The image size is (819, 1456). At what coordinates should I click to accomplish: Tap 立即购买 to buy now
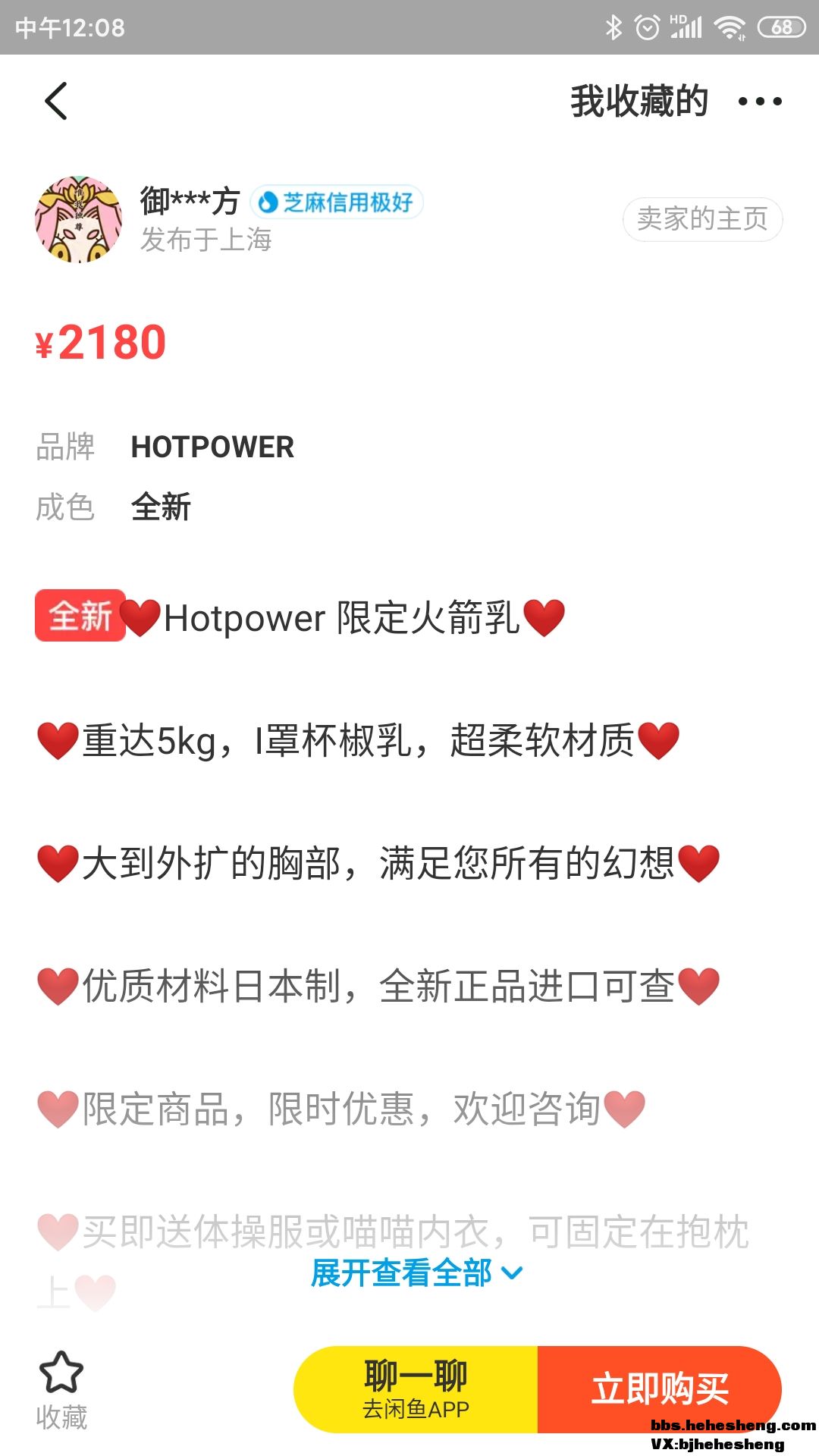tap(659, 1389)
